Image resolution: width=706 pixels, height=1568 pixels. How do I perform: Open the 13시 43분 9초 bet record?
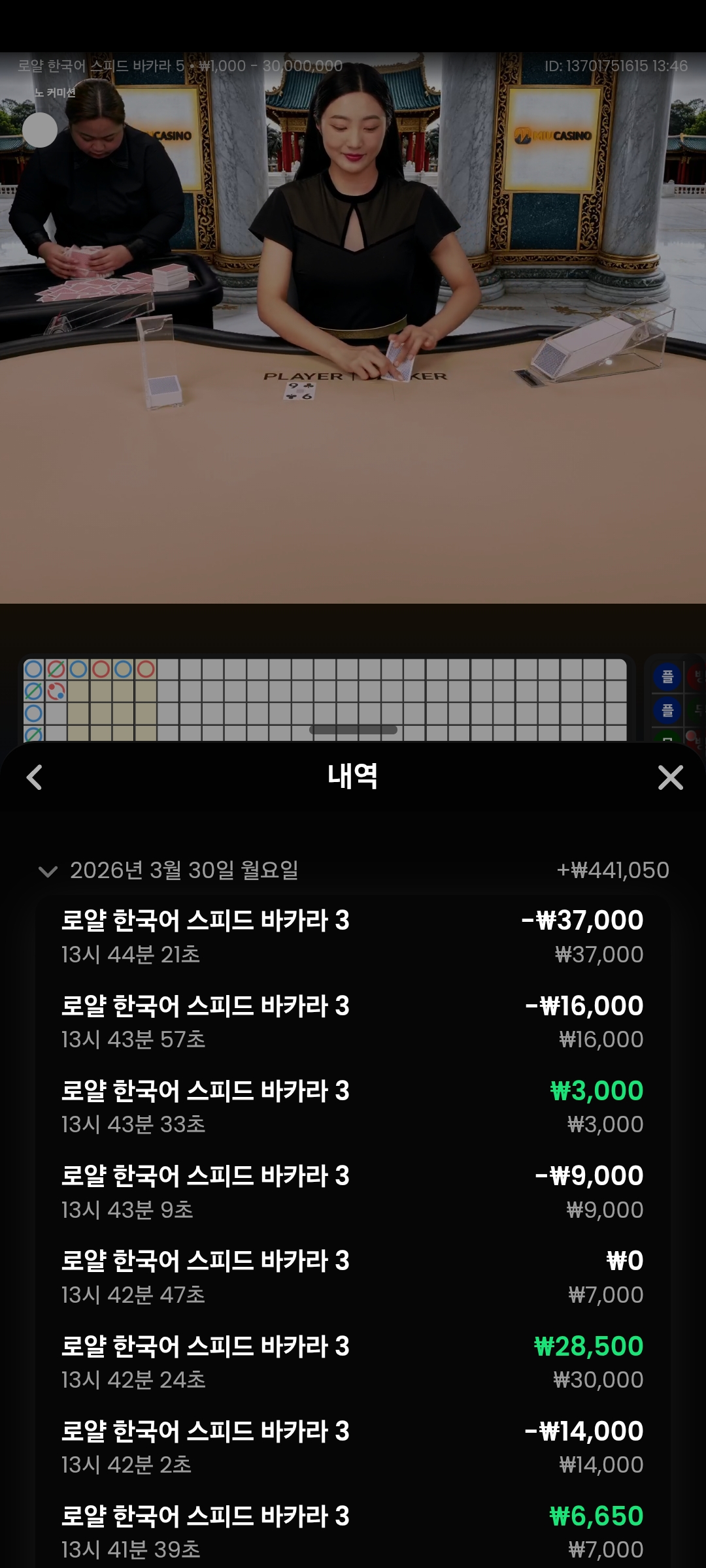click(x=353, y=1192)
